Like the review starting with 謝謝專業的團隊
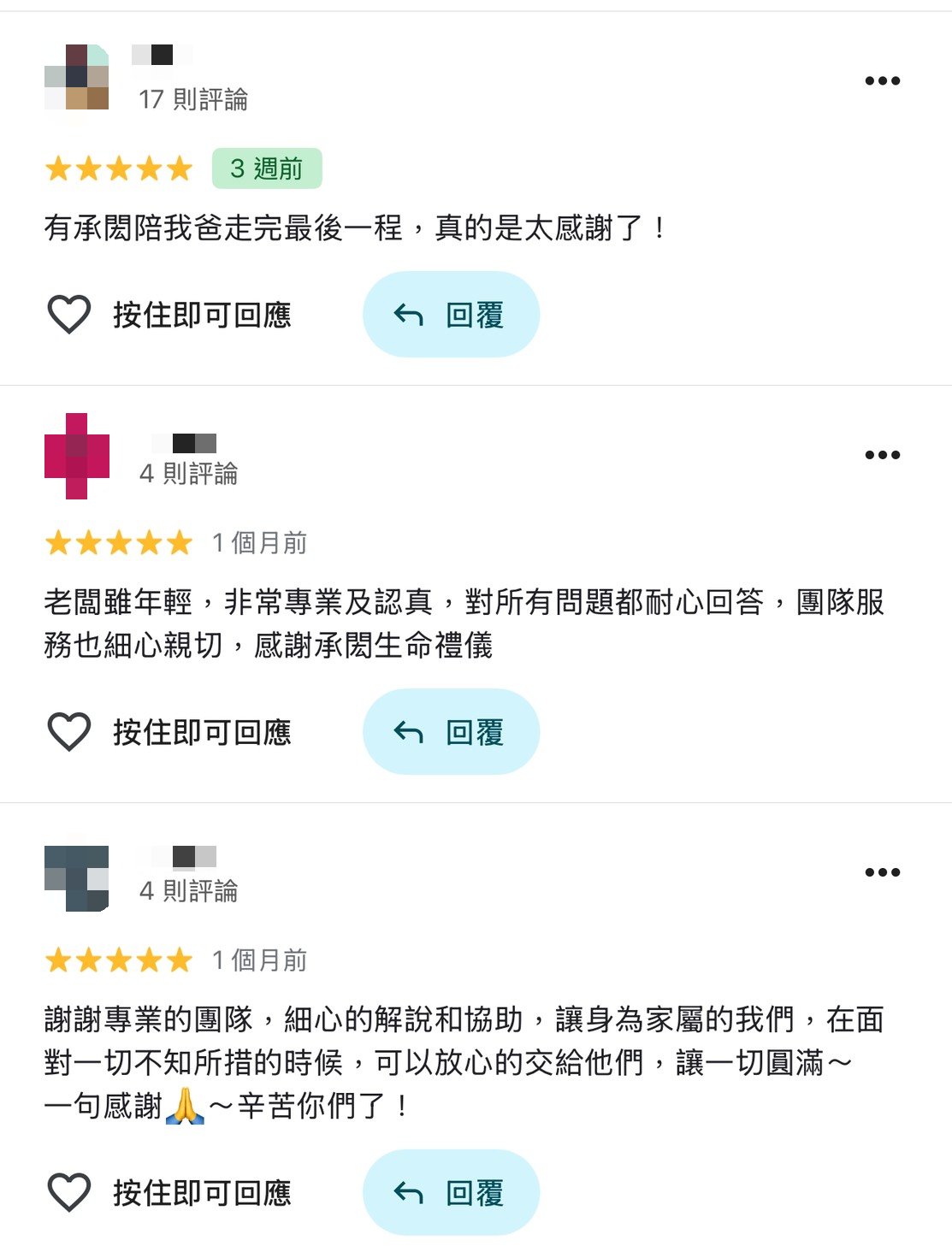Image resolution: width=952 pixels, height=1258 pixels. tap(69, 1192)
